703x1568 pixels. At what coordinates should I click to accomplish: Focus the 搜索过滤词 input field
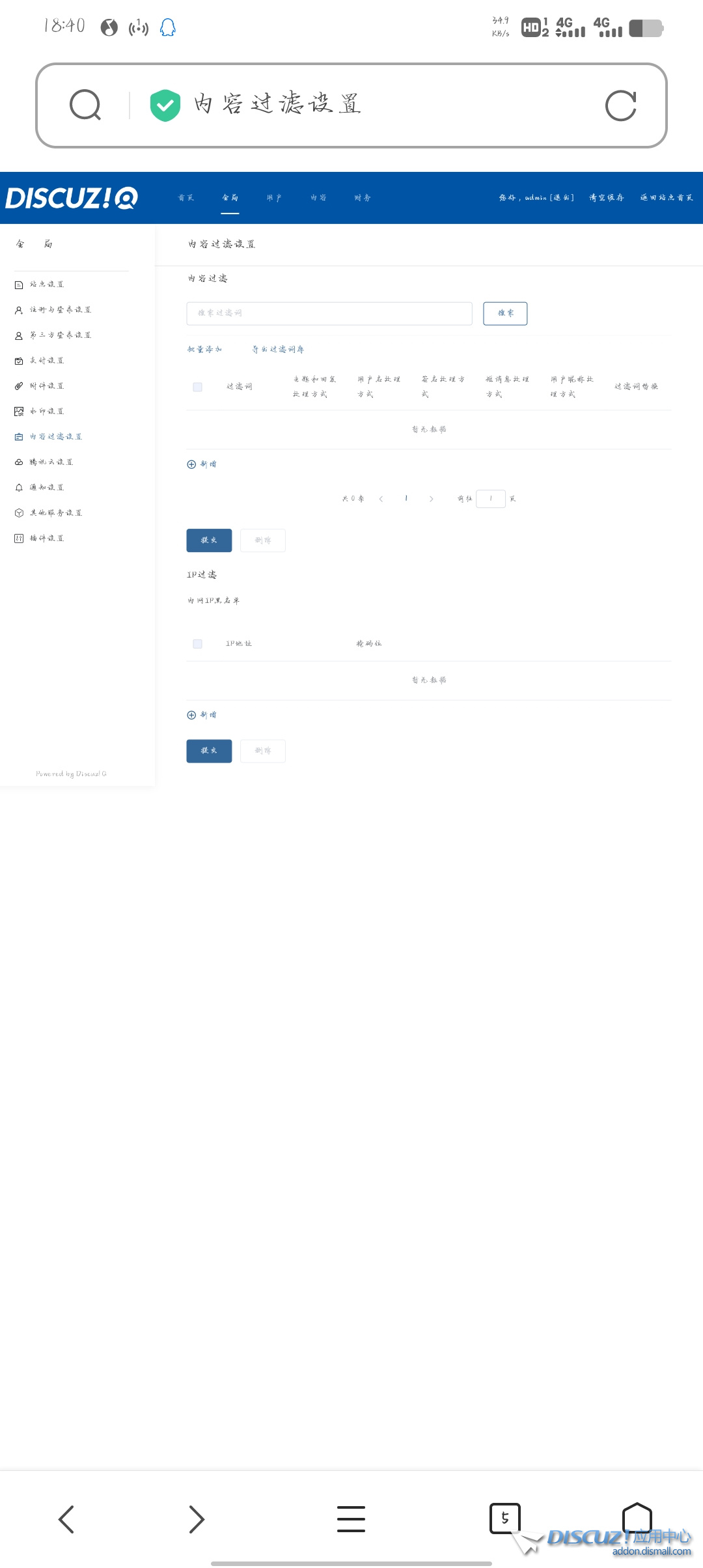tap(329, 313)
